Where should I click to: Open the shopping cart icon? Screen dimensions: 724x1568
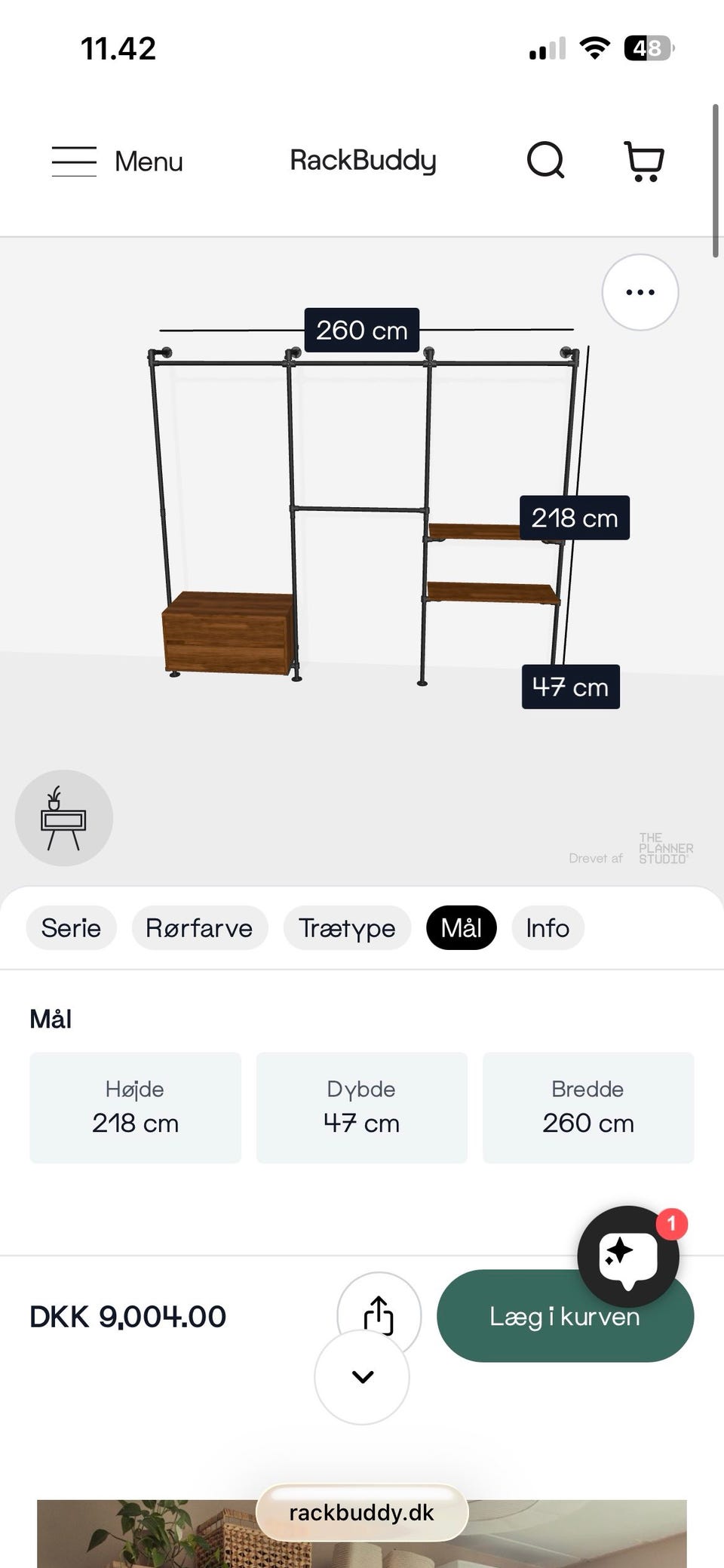[x=643, y=160]
